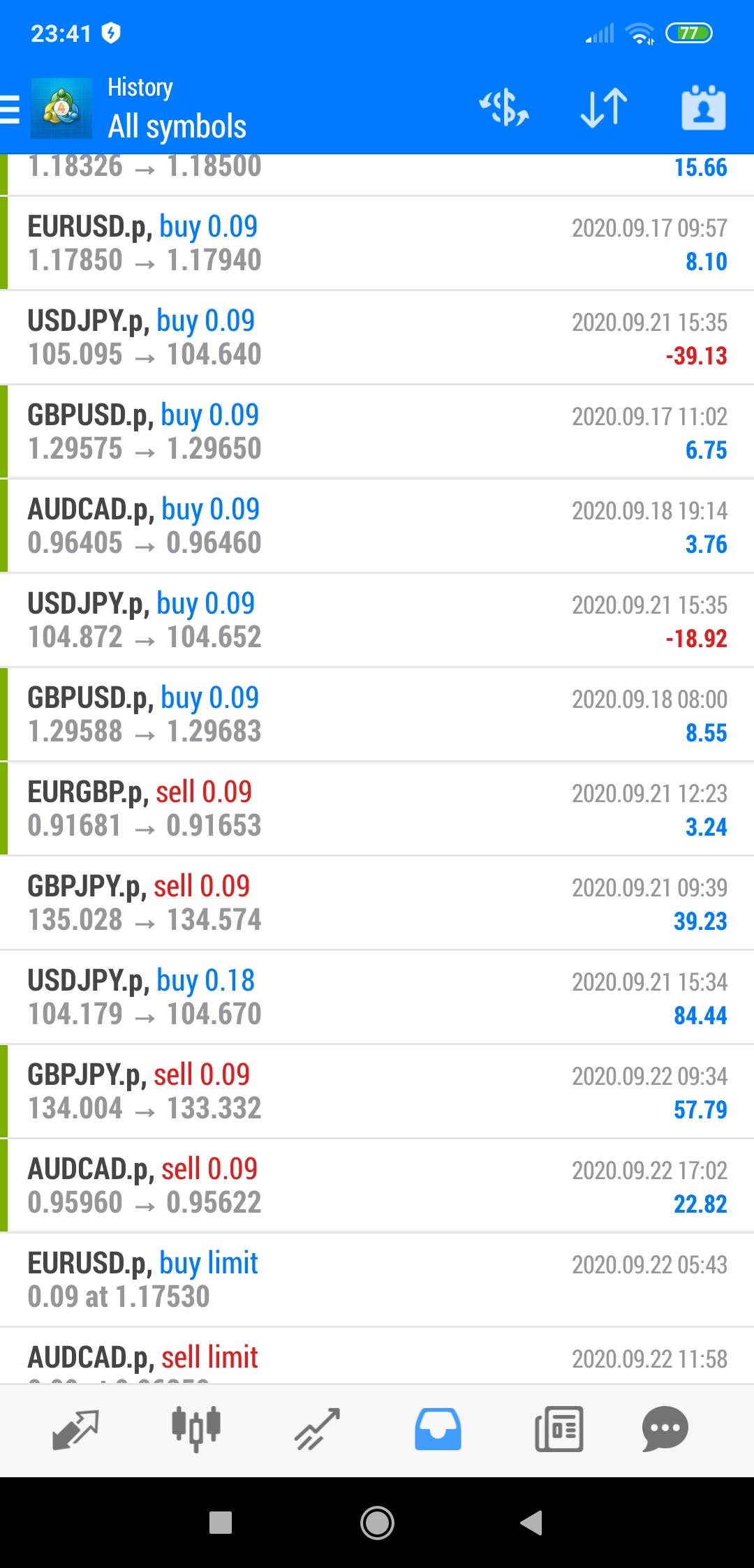Screen dimensions: 754x1568
Task: Switch to the Quotes tab
Action: (75, 1428)
